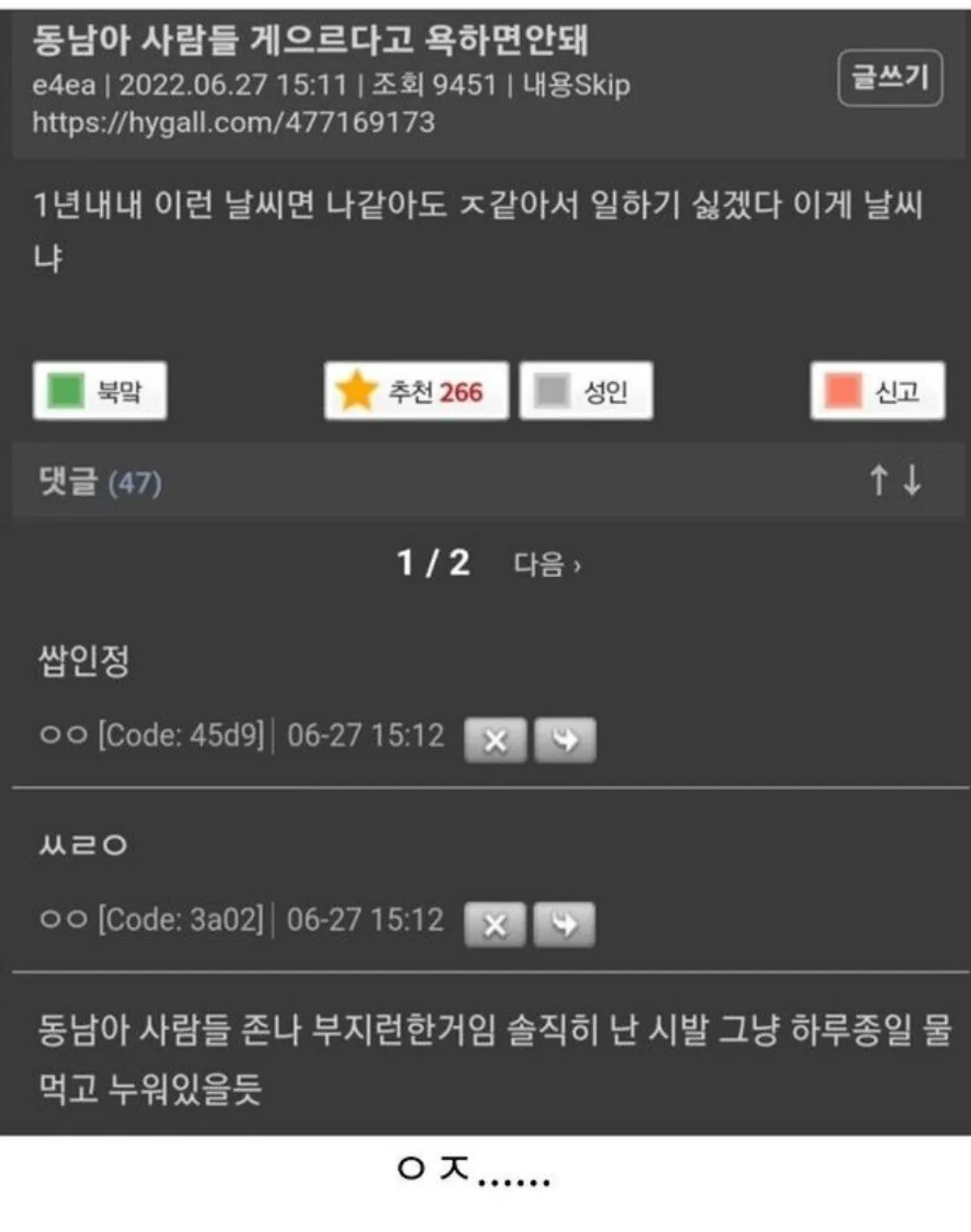Reply to the comment by Code 3a02
Screen dimensions: 971x1232
(566, 924)
